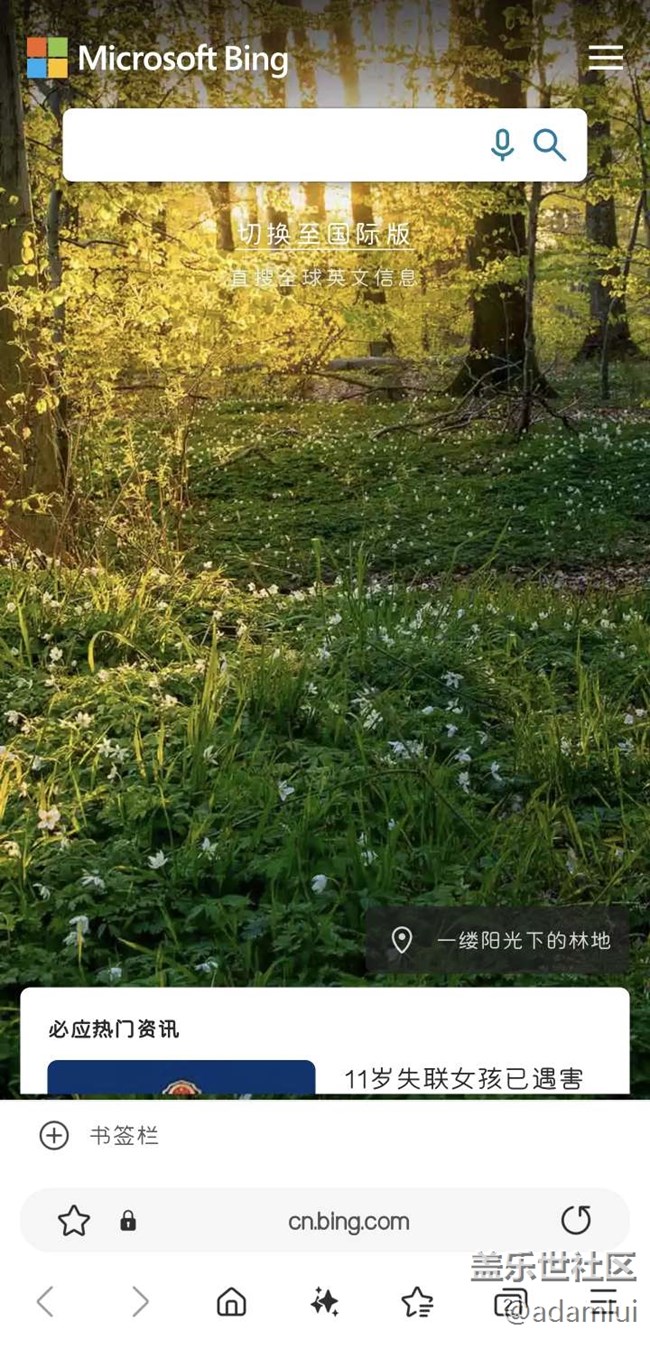The image size is (650, 1349).
Task: Bookmark this page with the star icon
Action: click(x=74, y=1220)
